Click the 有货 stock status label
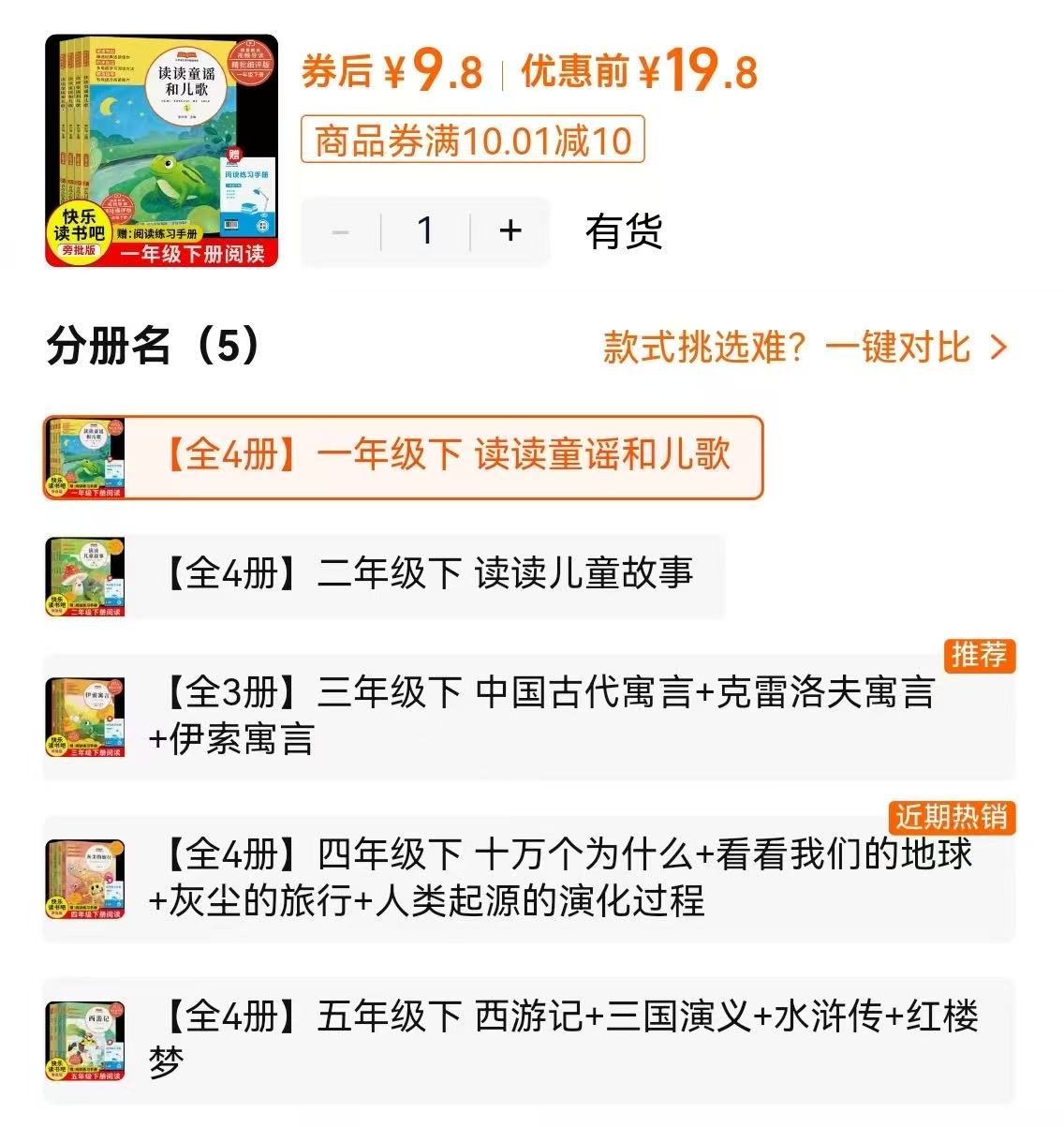The height and width of the screenshot is (1127, 1064). pyautogui.click(x=626, y=230)
